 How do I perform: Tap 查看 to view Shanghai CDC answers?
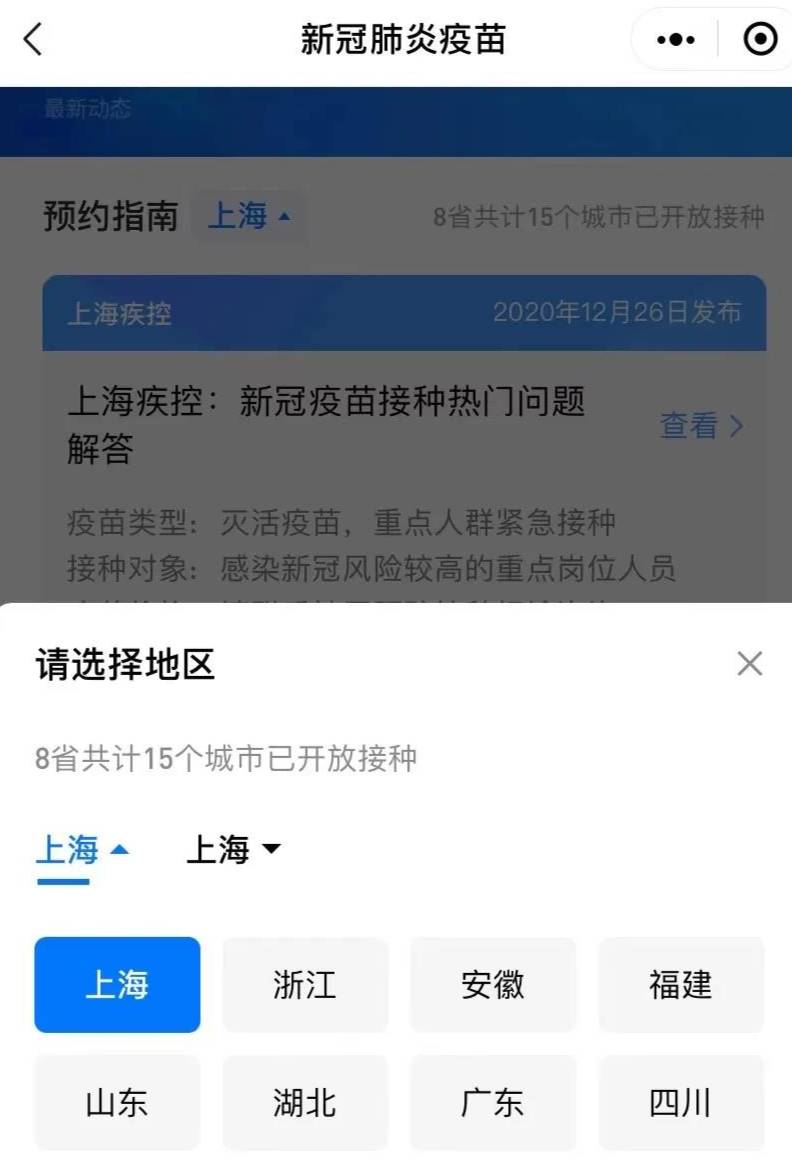pos(702,426)
